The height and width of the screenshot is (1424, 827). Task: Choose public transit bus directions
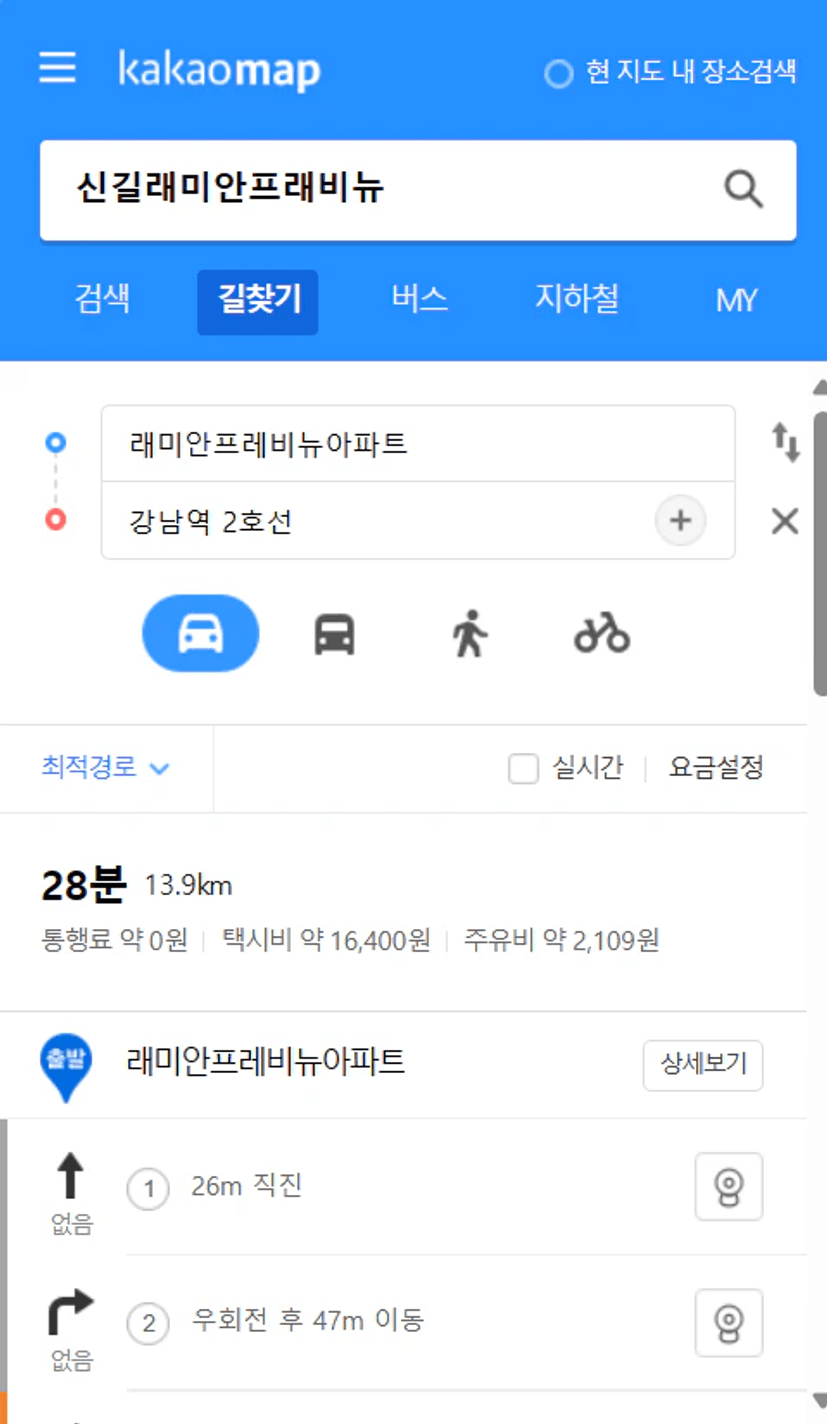[335, 634]
